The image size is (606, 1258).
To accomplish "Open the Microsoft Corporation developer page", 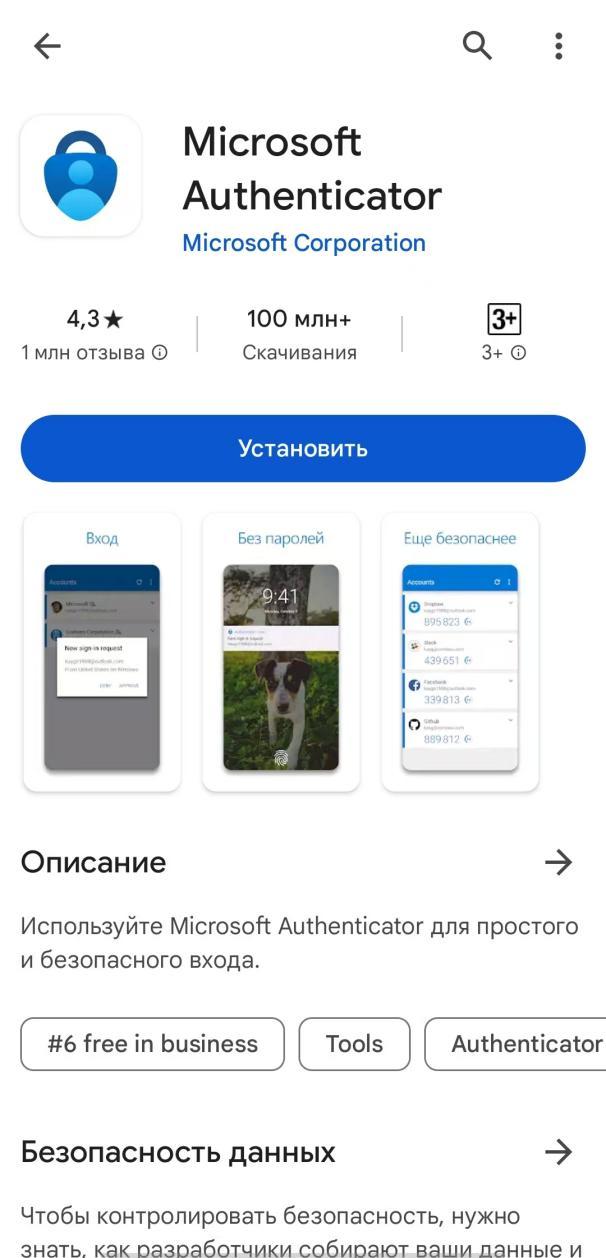I will pyautogui.click(x=304, y=243).
